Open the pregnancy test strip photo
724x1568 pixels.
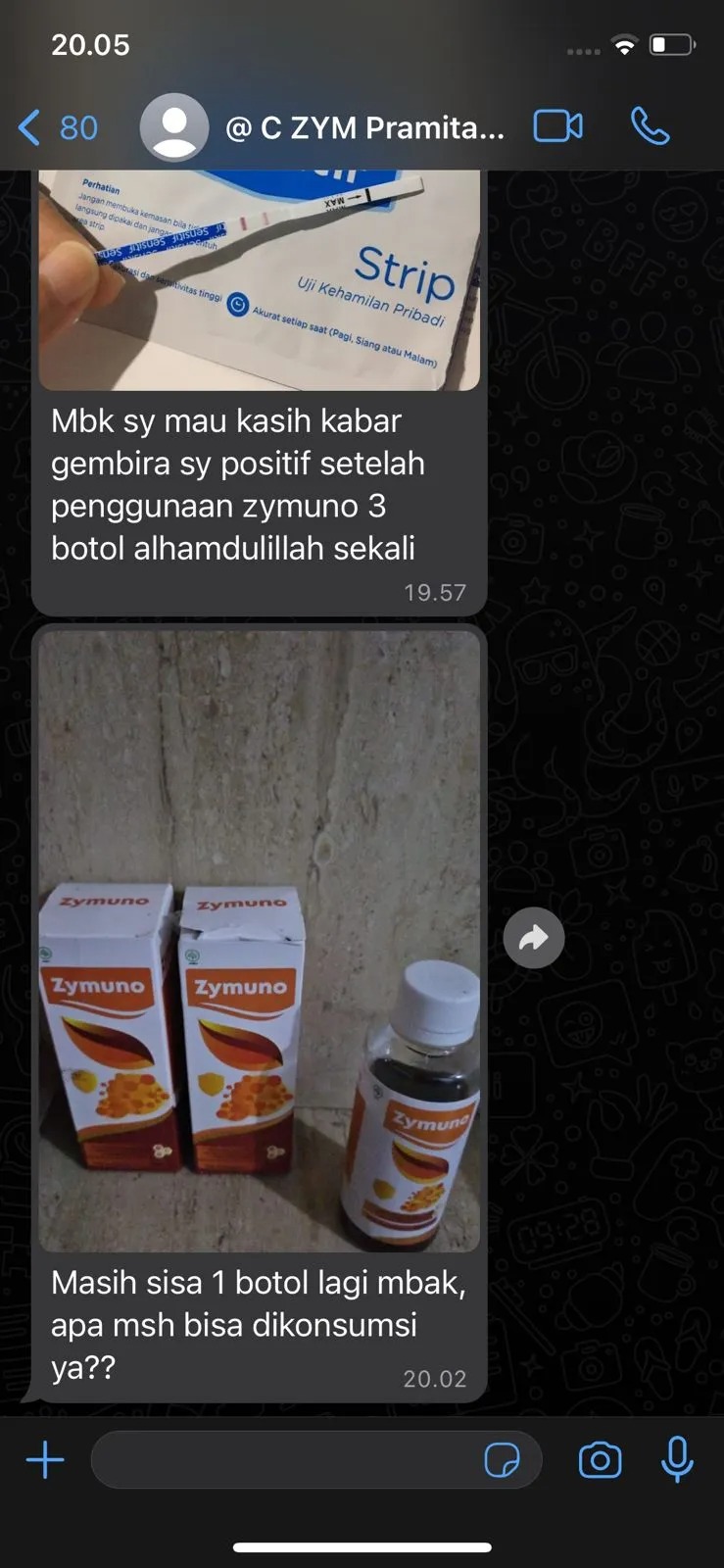pyautogui.click(x=259, y=279)
